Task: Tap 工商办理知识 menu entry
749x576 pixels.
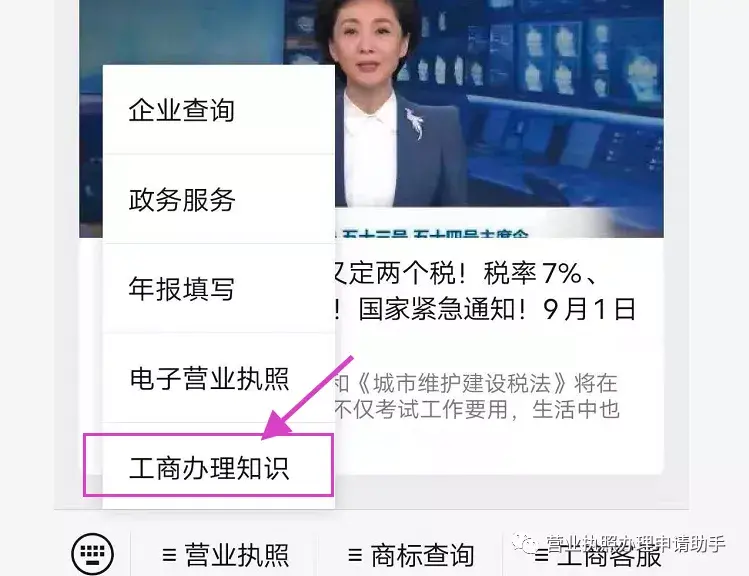Action: (x=209, y=467)
